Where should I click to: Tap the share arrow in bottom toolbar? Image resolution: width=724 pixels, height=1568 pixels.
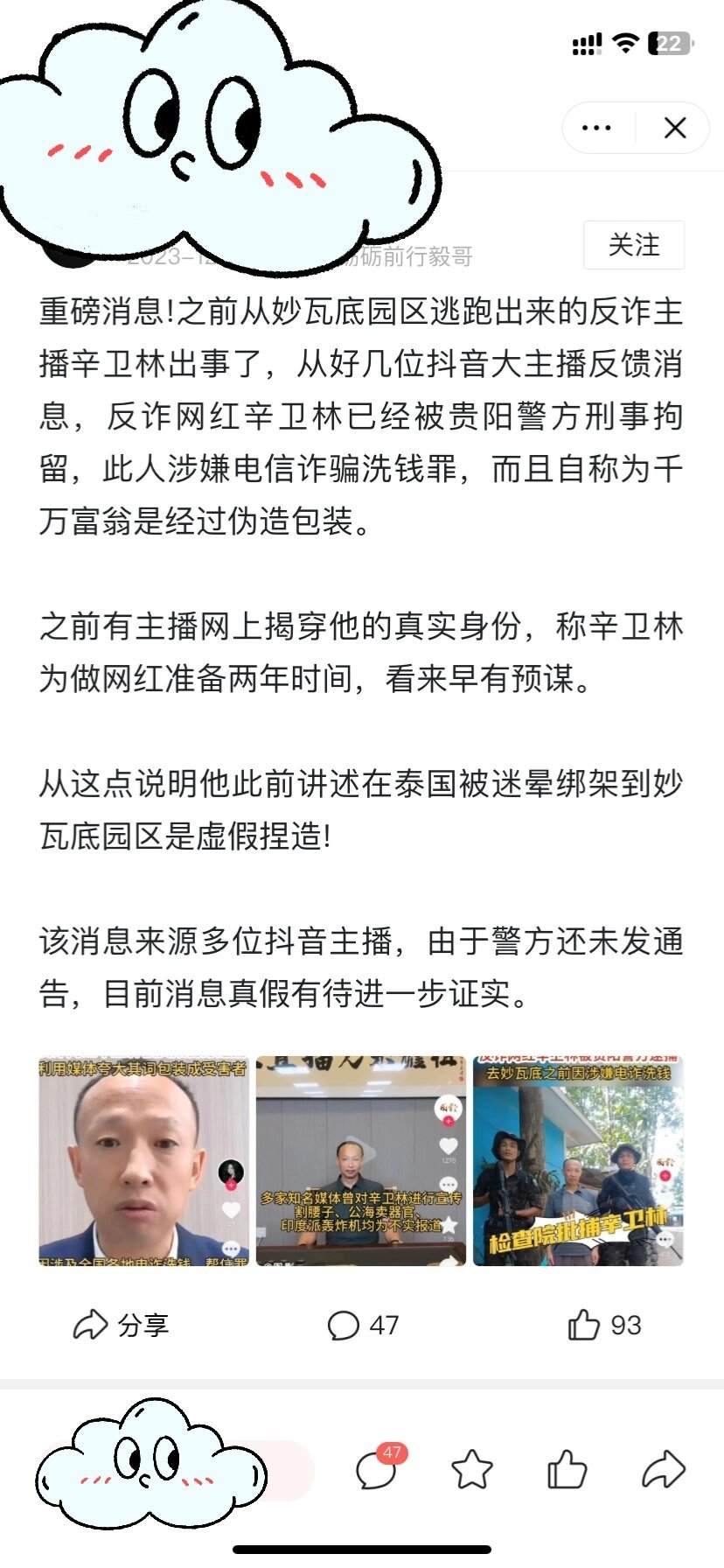663,1470
